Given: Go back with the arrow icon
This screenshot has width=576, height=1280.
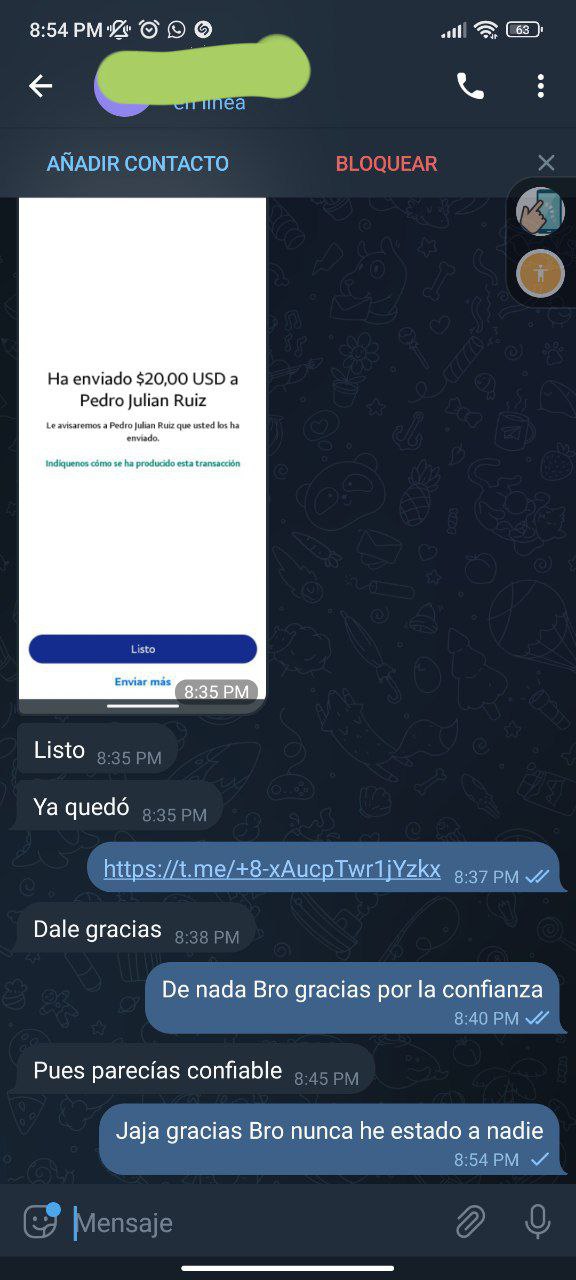Looking at the screenshot, I should pyautogui.click(x=40, y=86).
